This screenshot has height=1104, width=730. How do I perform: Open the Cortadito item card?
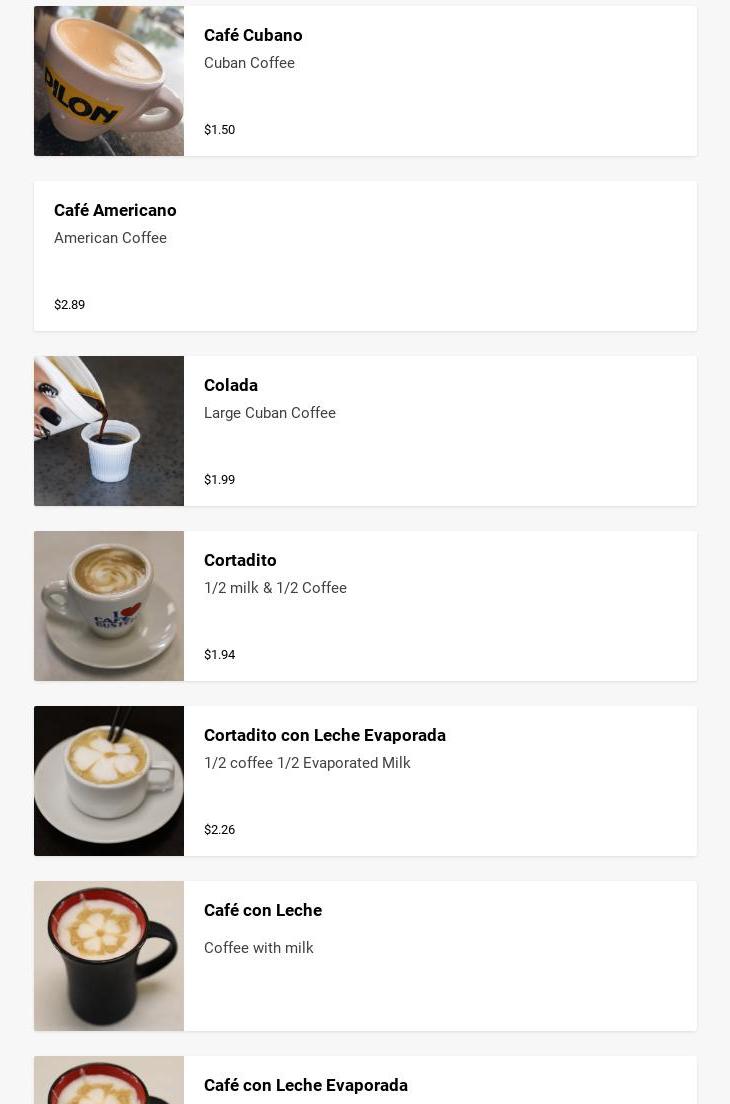[365, 606]
